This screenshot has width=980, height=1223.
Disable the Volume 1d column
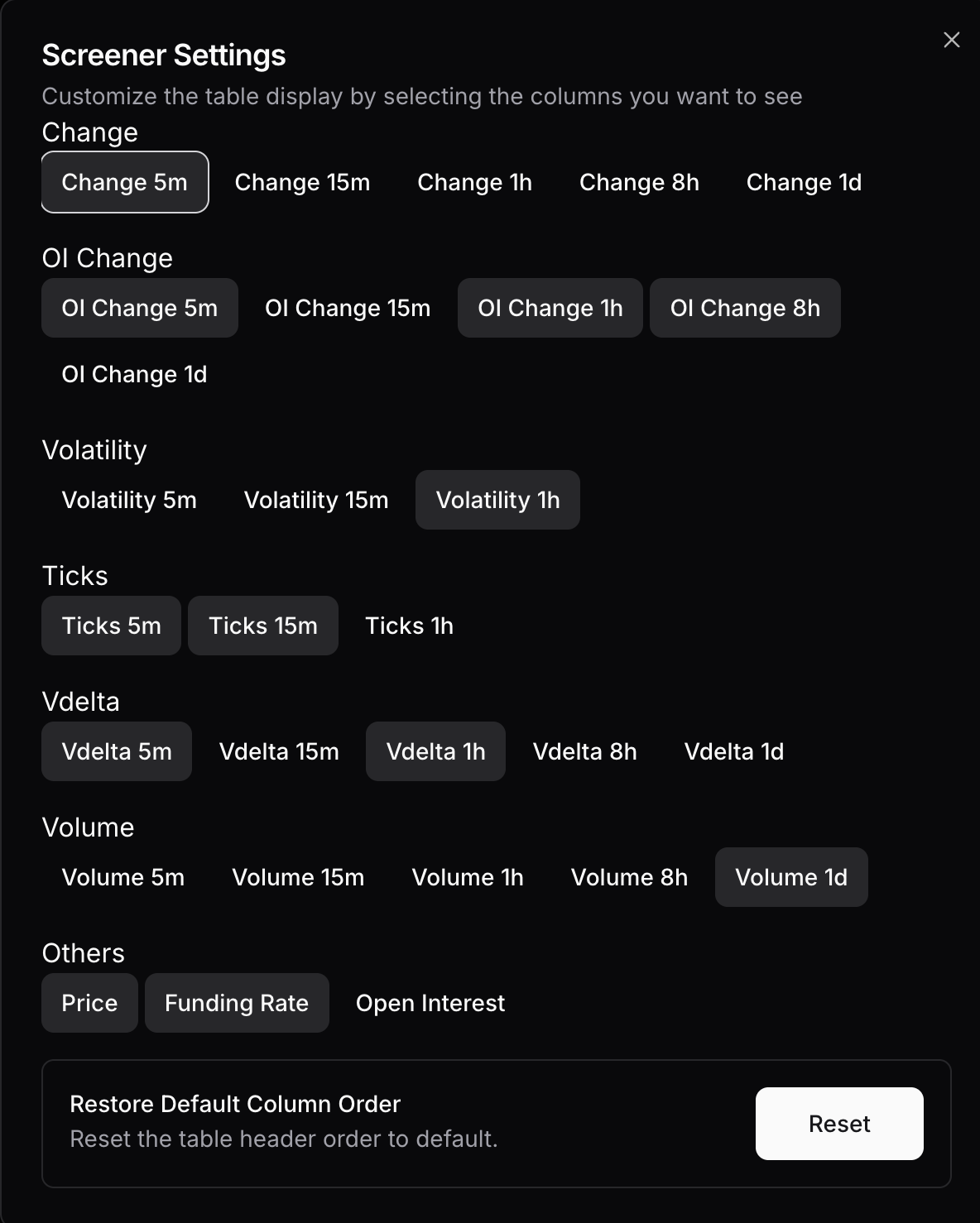790,877
